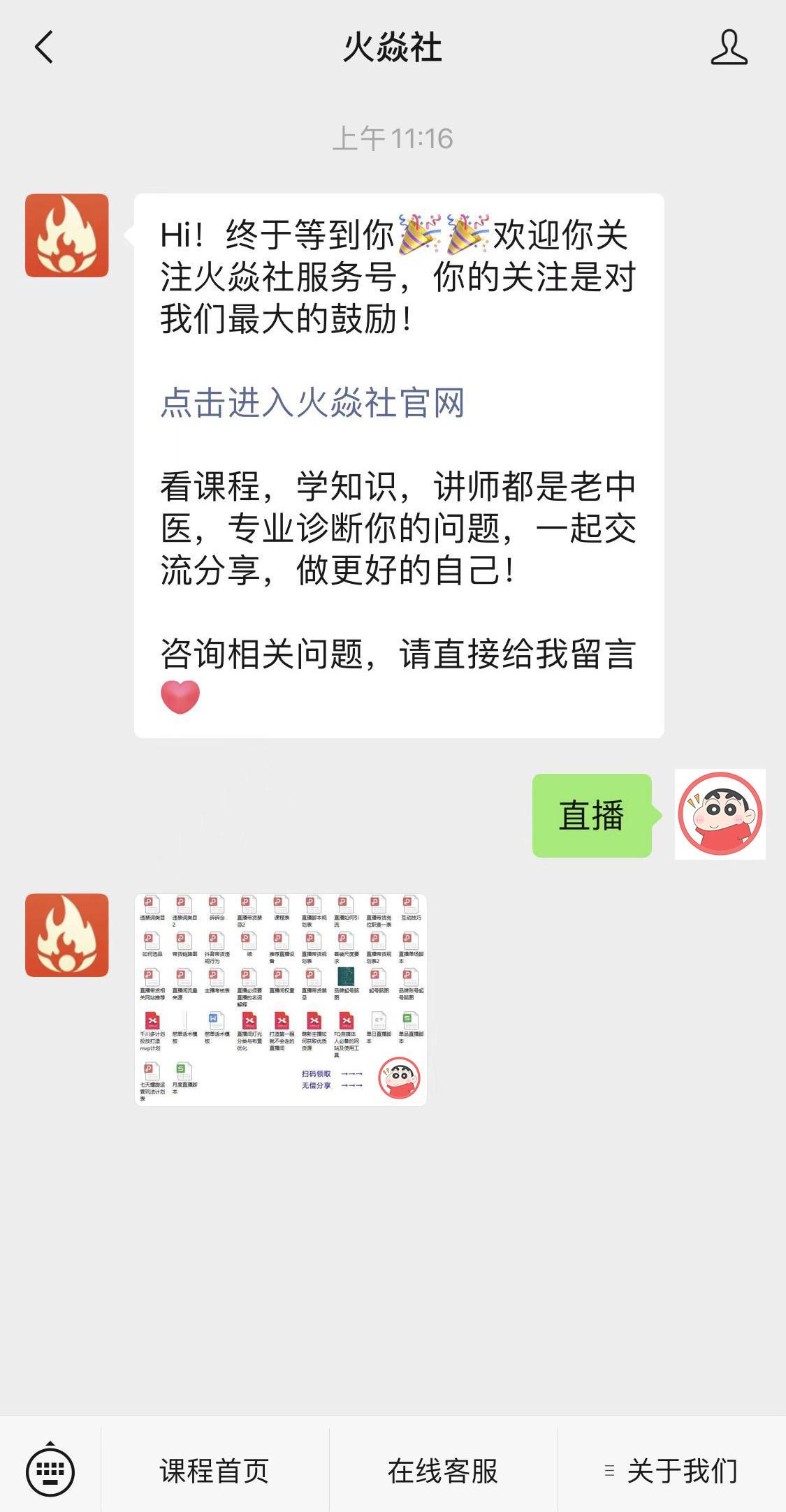This screenshot has width=786, height=1512.
Task: Open the 点击进入火焱社官网 link
Action: pyautogui.click(x=312, y=403)
